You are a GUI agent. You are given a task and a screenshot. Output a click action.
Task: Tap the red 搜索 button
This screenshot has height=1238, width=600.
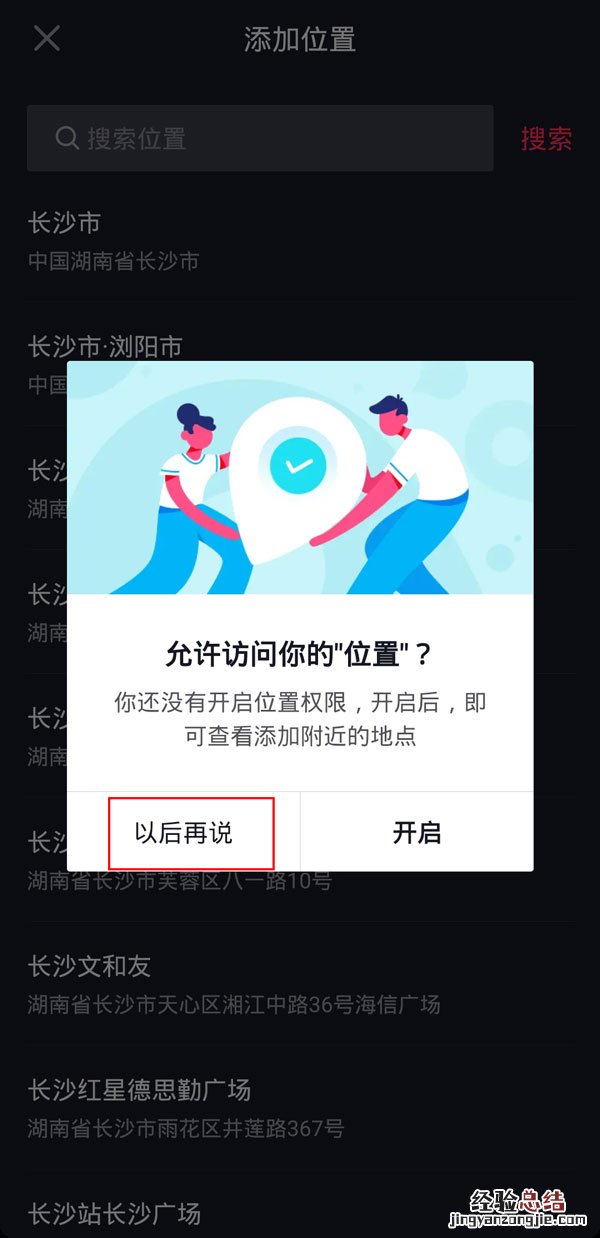[x=546, y=138]
